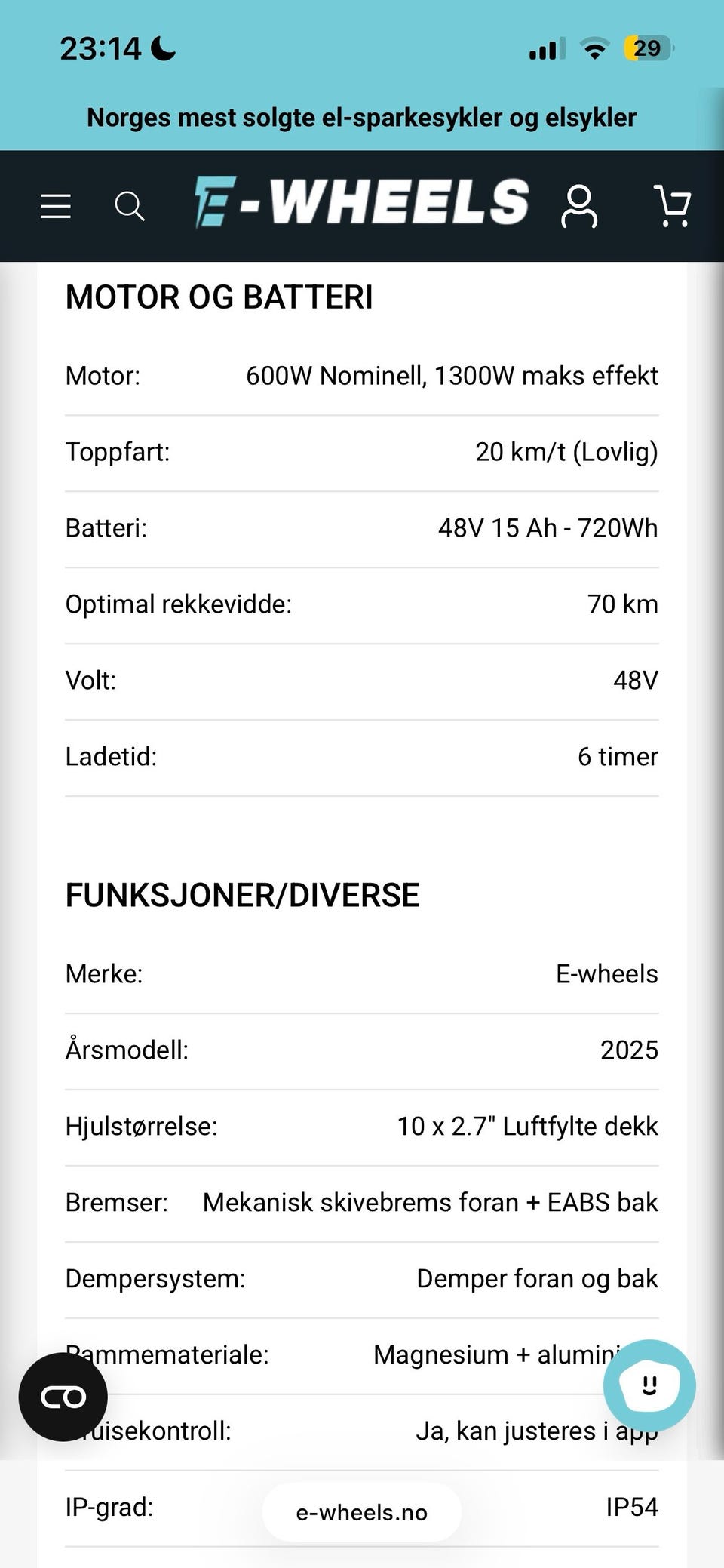Screen dimensions: 724x1568
Task: Go to the E-Wheels homepage logo
Action: [361, 202]
